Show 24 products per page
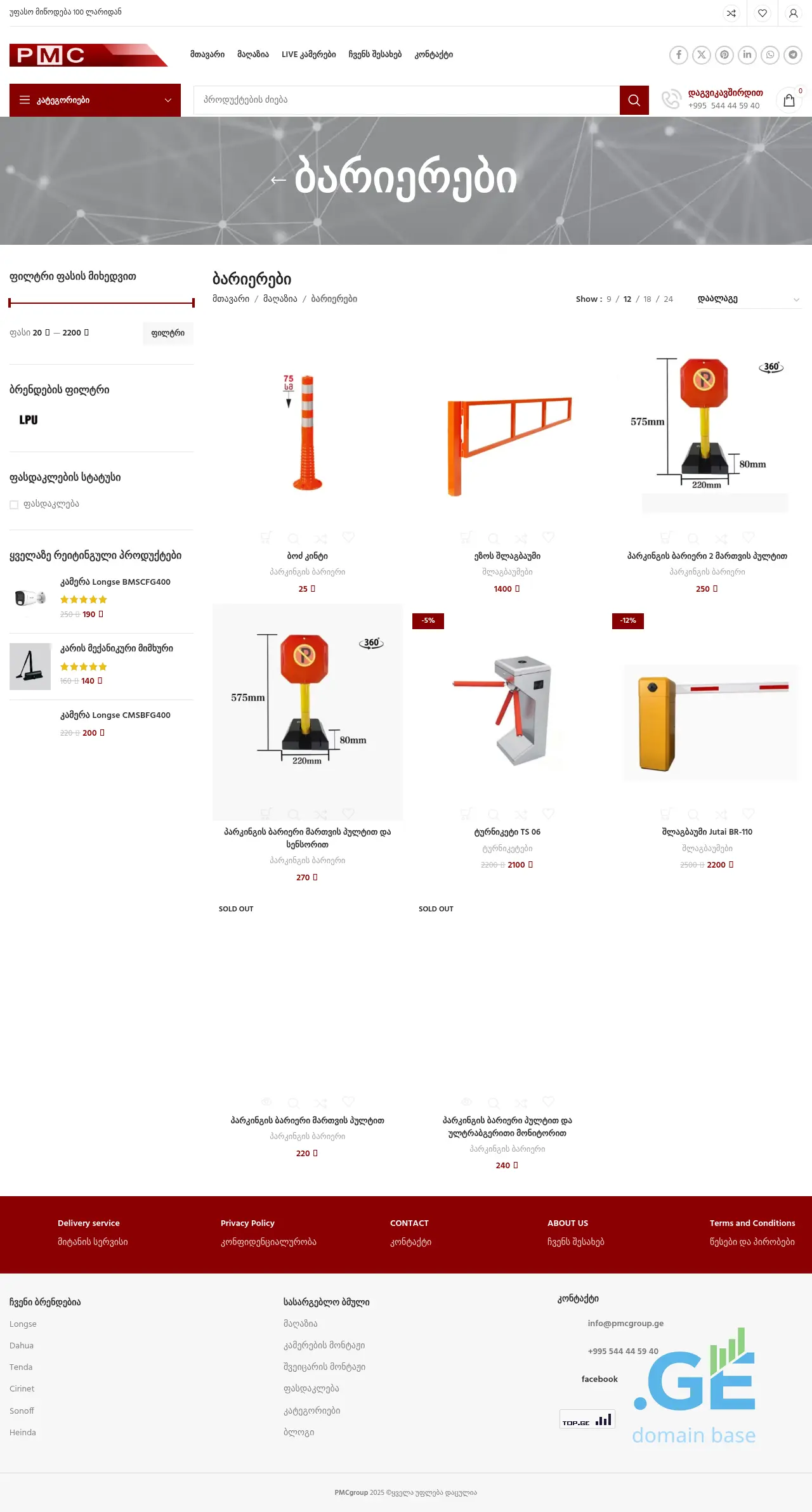 (668, 299)
